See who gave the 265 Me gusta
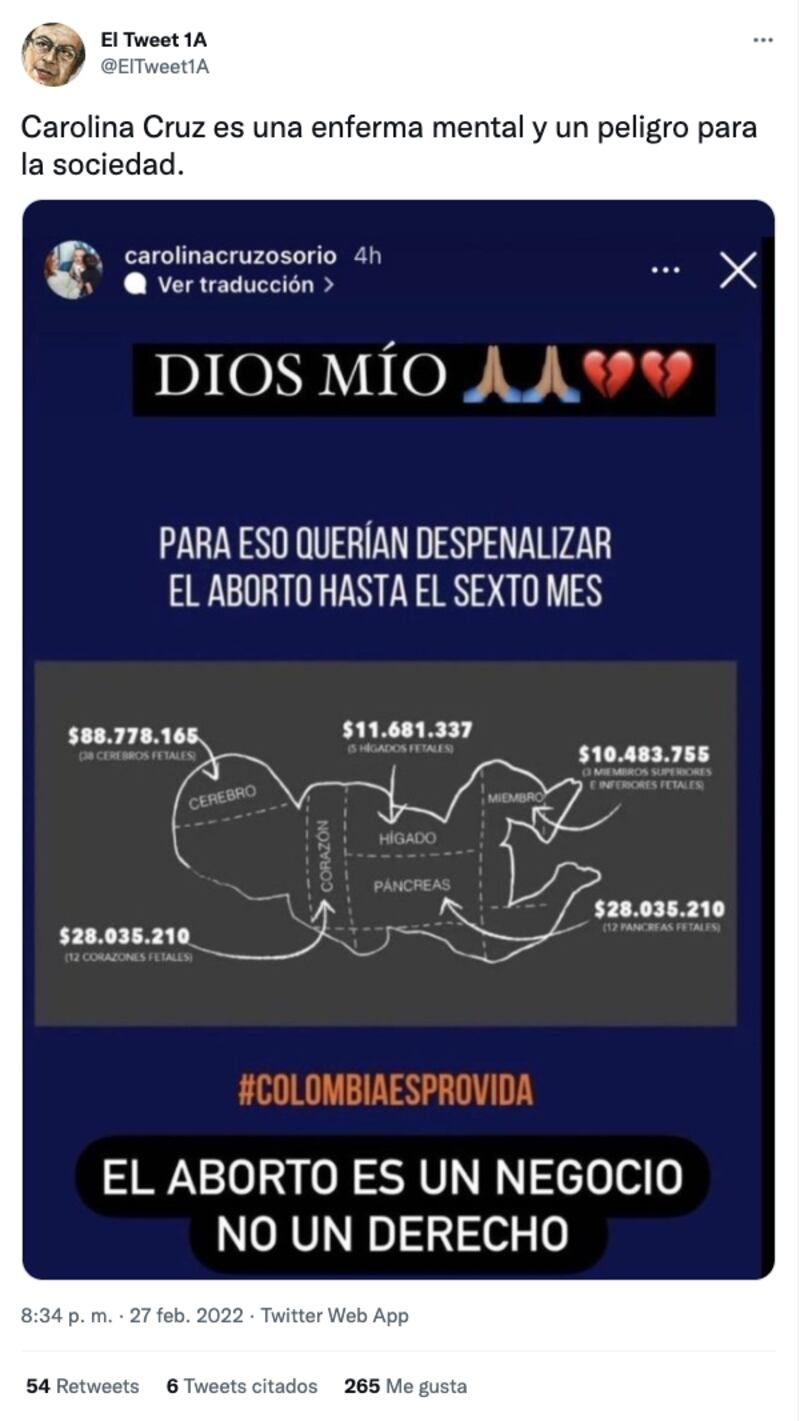Viewport: 800px width, 1421px height. pyautogui.click(x=405, y=1386)
